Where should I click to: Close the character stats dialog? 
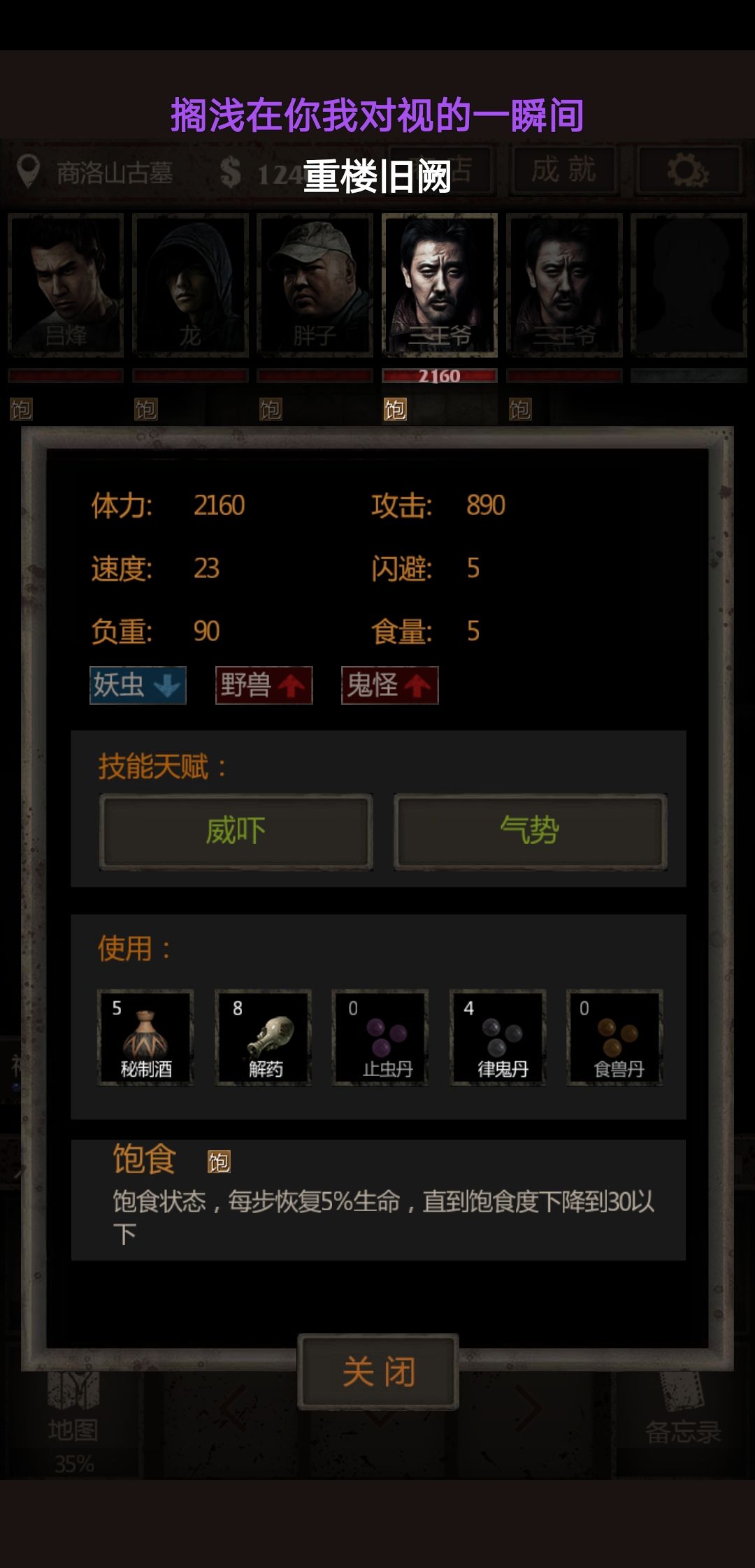378,1372
